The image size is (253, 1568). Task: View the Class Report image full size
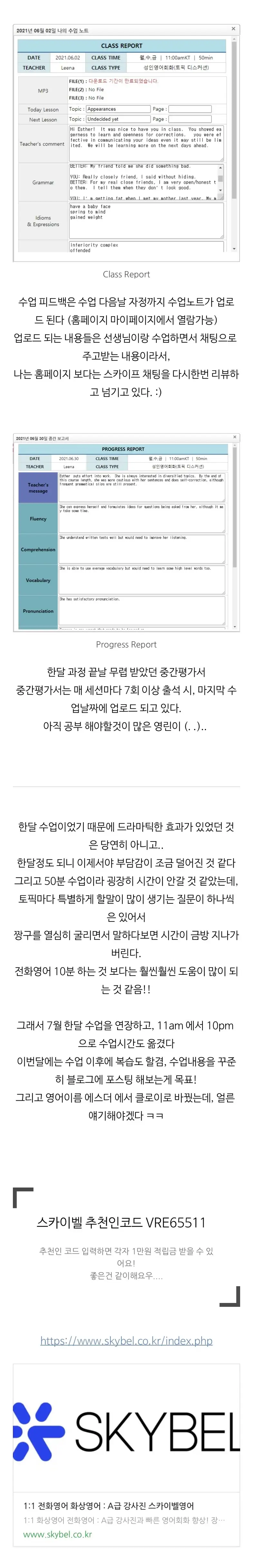(126, 143)
